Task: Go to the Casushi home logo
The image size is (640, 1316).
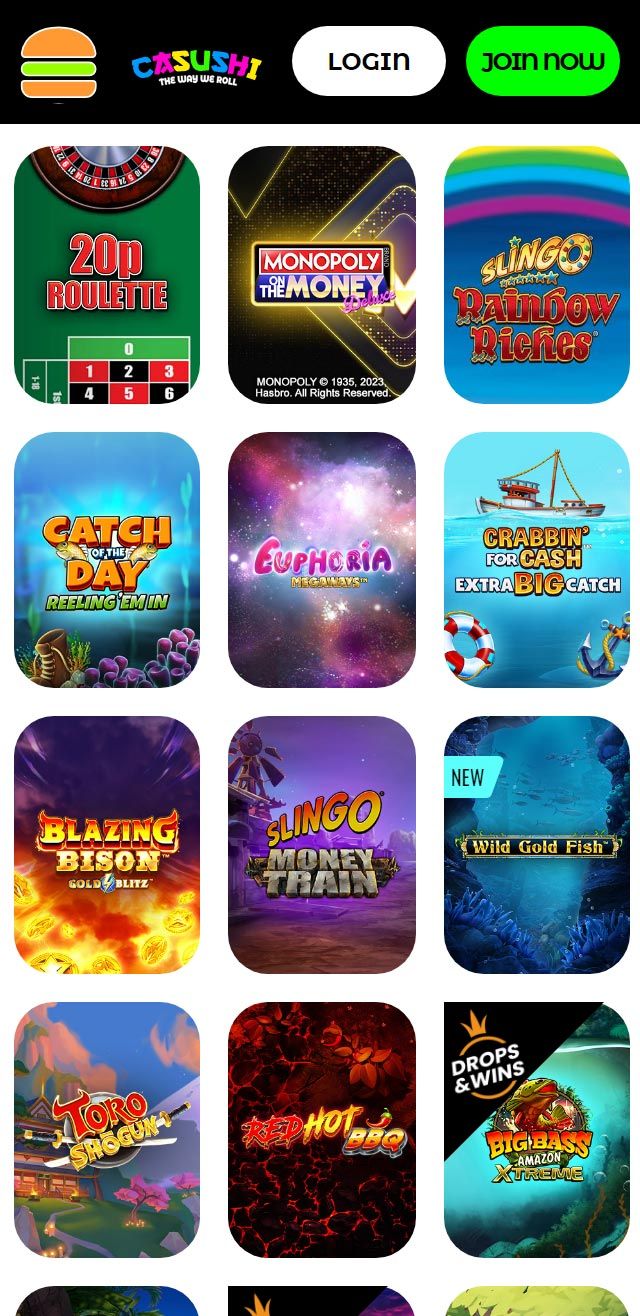Action: point(197,68)
